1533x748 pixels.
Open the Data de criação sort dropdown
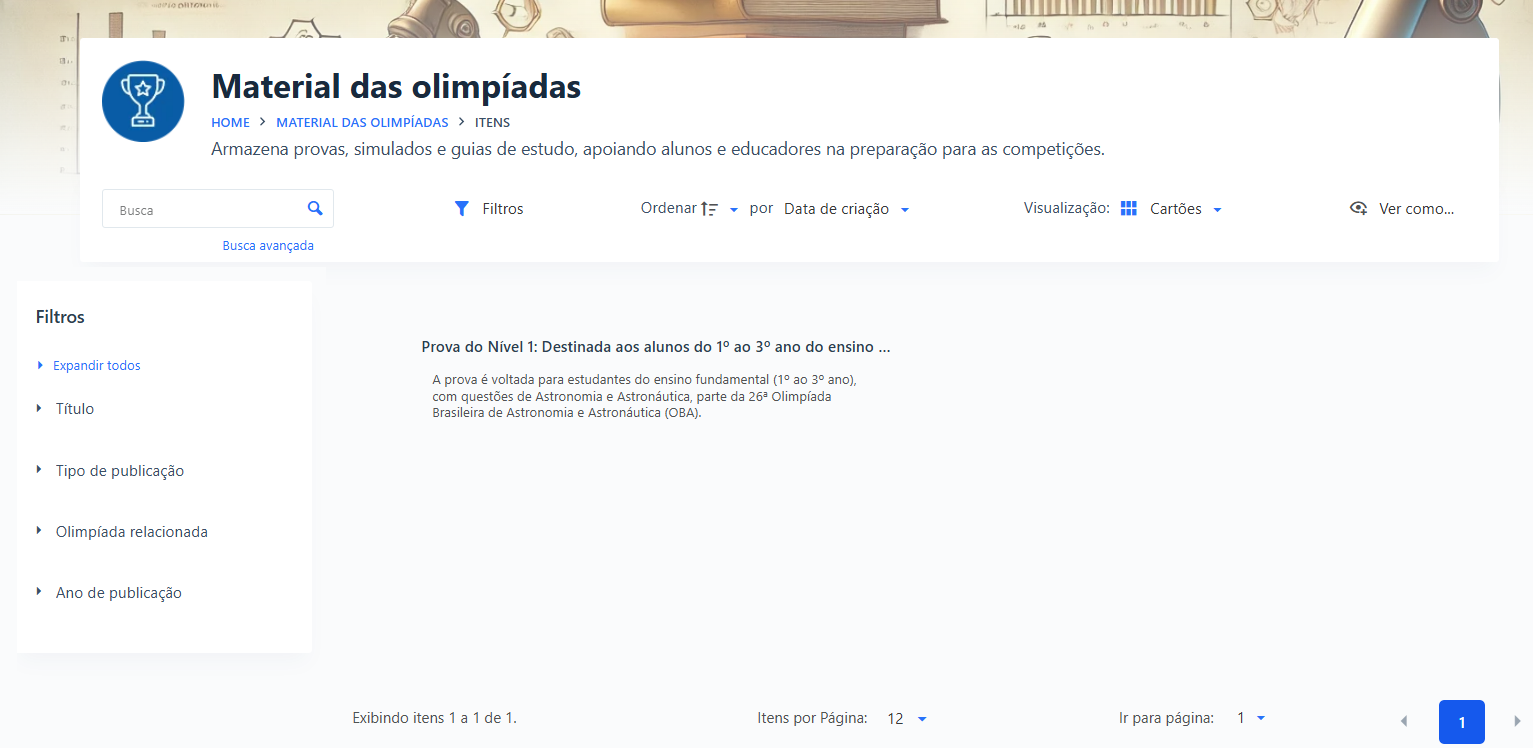[846, 209]
